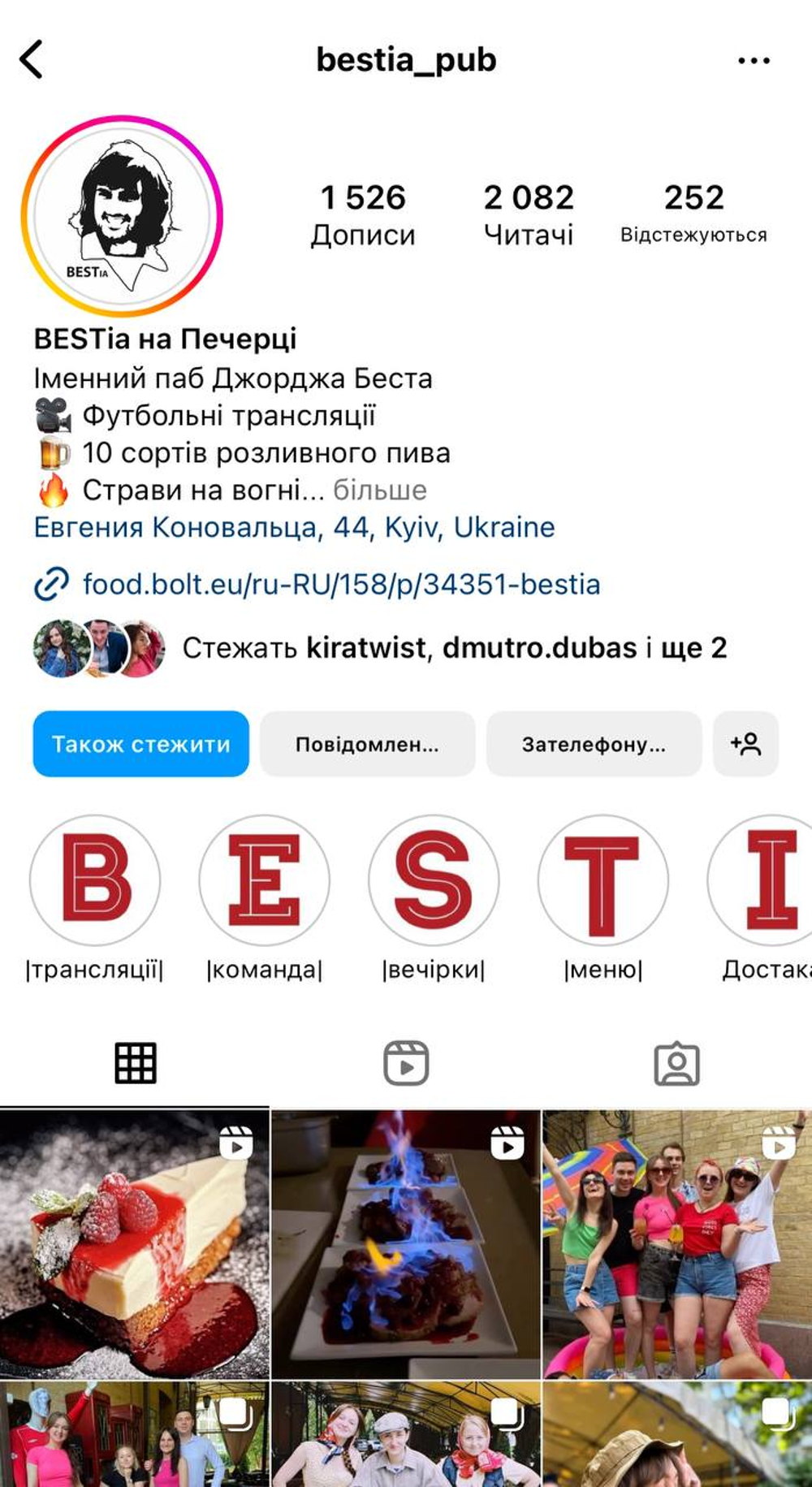Expand the bio with більше

click(x=379, y=491)
